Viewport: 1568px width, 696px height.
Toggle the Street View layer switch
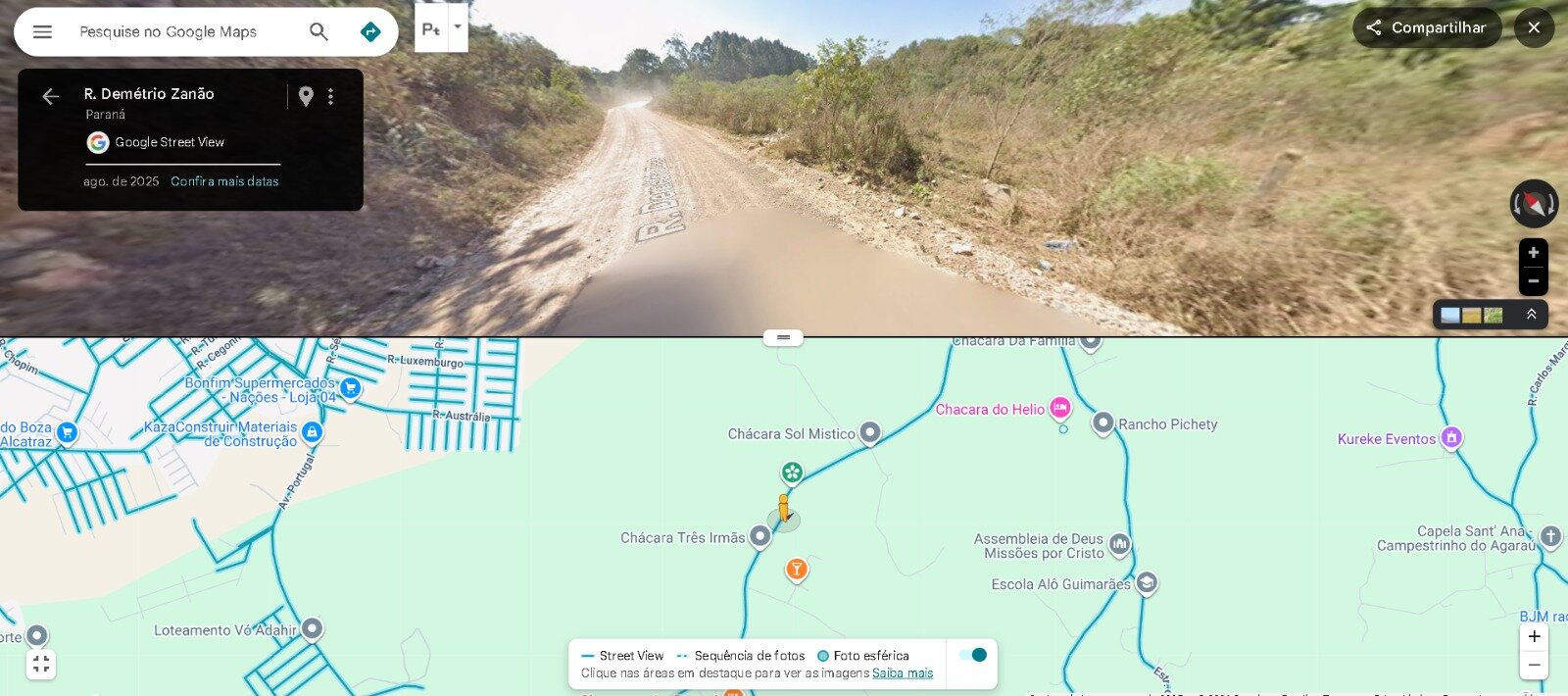(973, 655)
